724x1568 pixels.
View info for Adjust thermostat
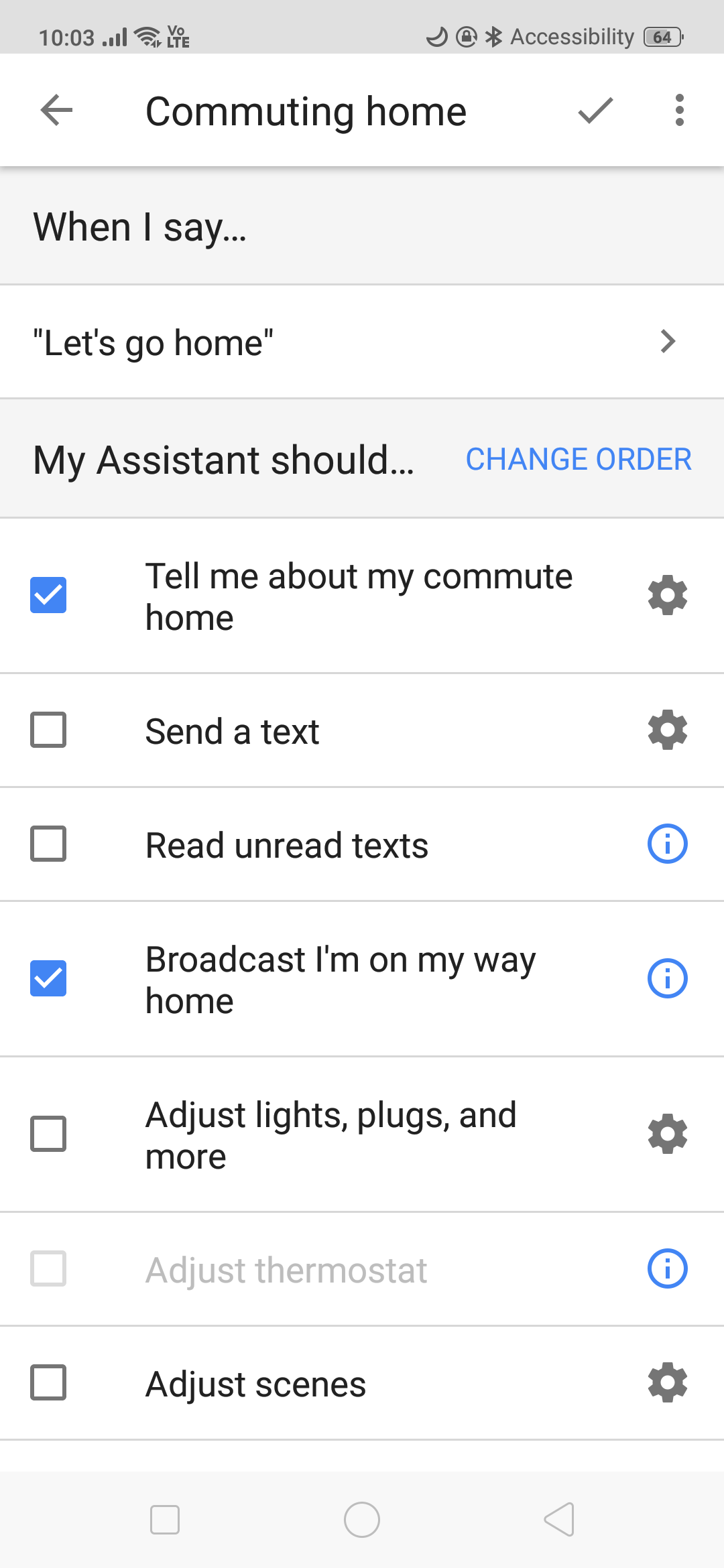[x=668, y=1268]
